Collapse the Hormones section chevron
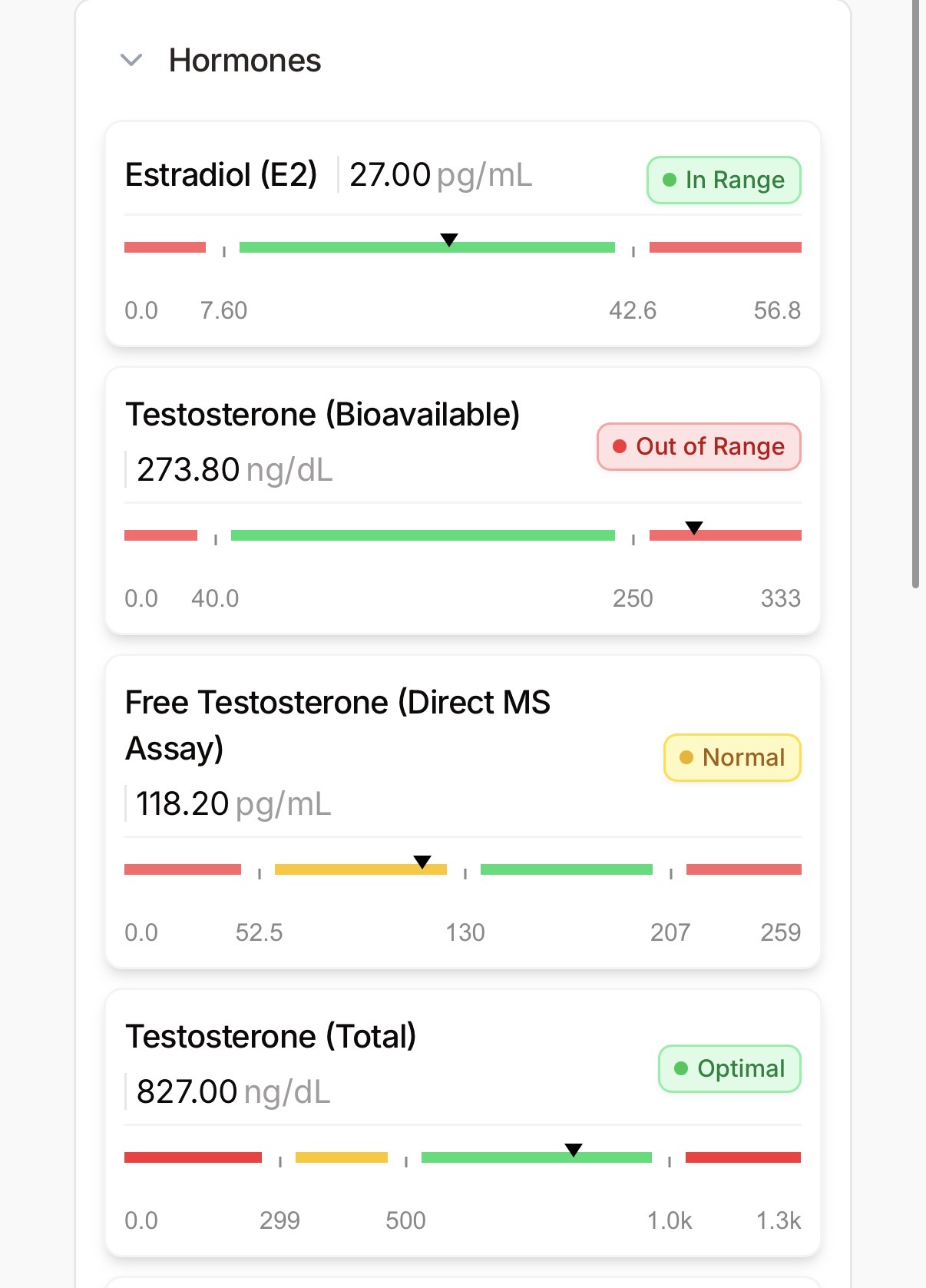The height and width of the screenshot is (1288, 926). [x=132, y=60]
